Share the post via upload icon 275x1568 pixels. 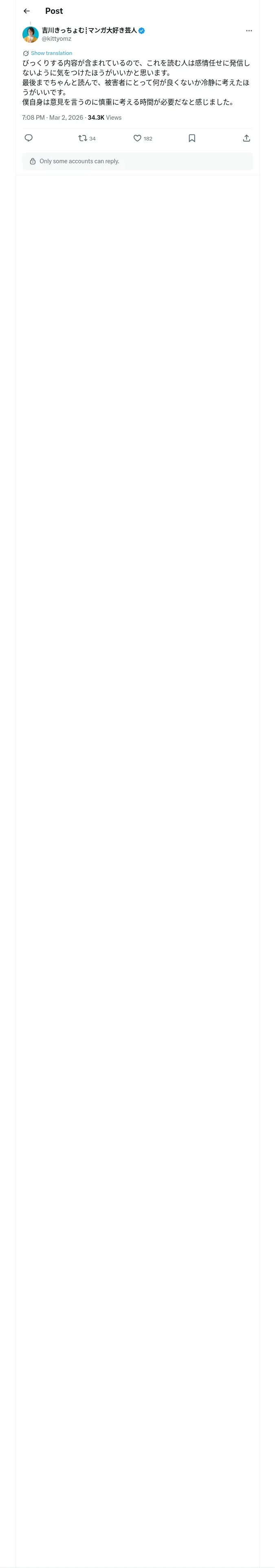(246, 138)
